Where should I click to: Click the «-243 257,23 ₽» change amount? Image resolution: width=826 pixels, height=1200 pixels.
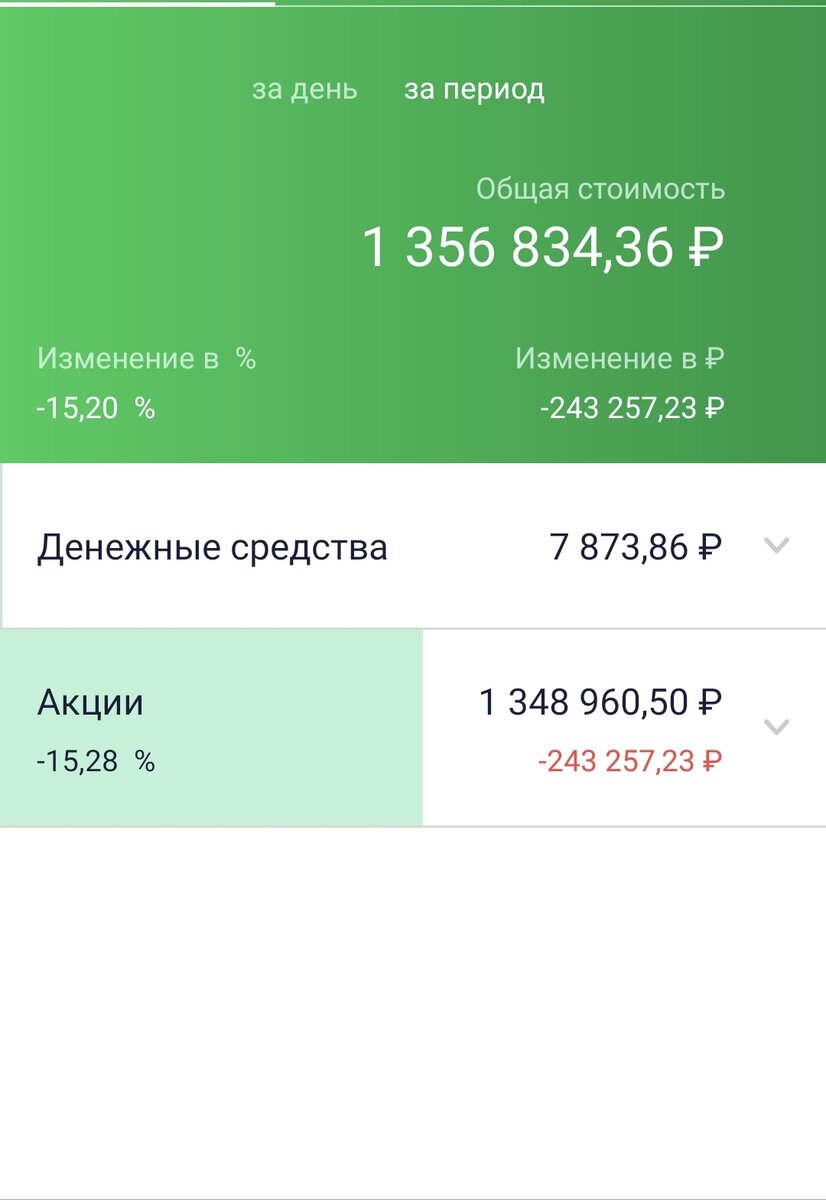pos(633,408)
